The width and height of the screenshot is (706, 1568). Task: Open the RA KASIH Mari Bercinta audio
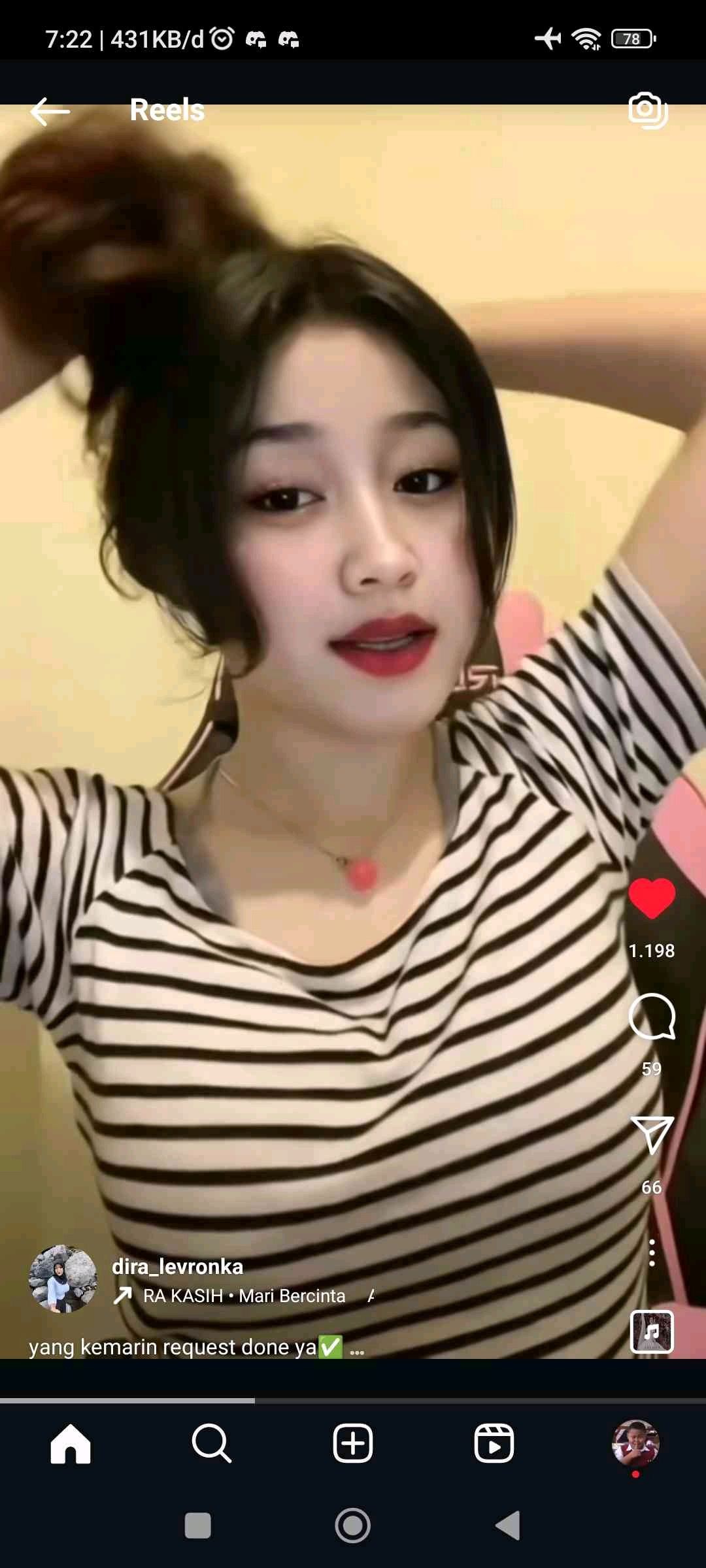coord(244,1296)
